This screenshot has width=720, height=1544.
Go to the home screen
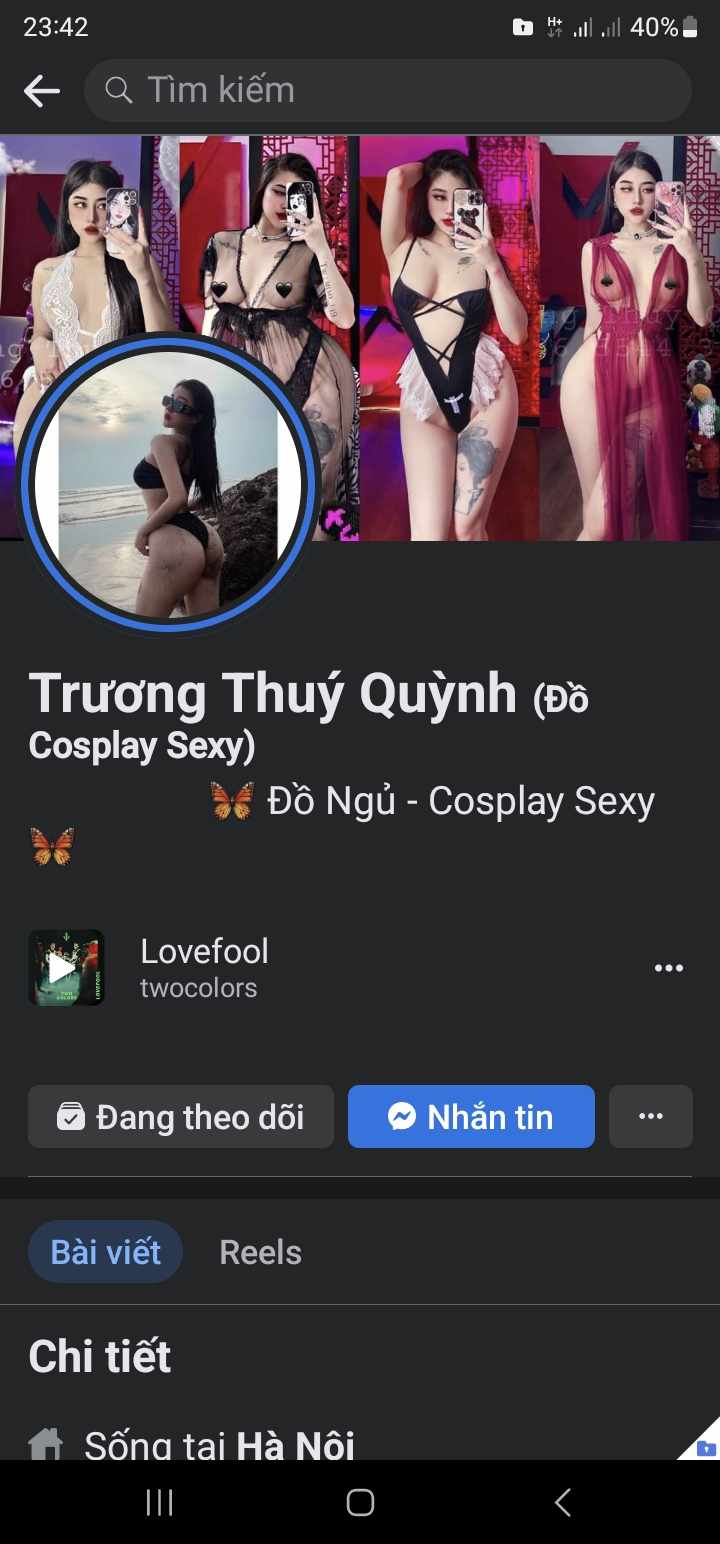pos(360,1502)
